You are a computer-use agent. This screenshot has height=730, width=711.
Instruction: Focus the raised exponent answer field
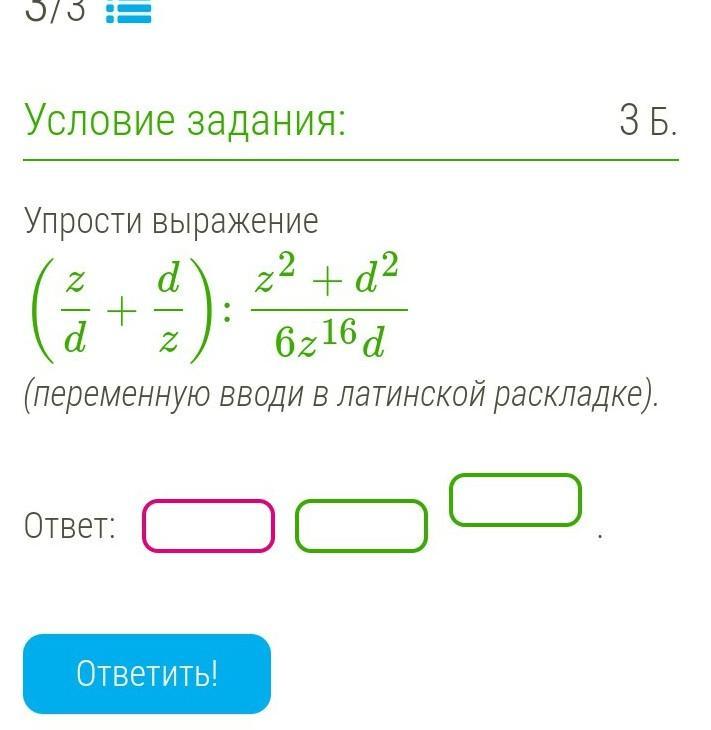click(x=515, y=500)
